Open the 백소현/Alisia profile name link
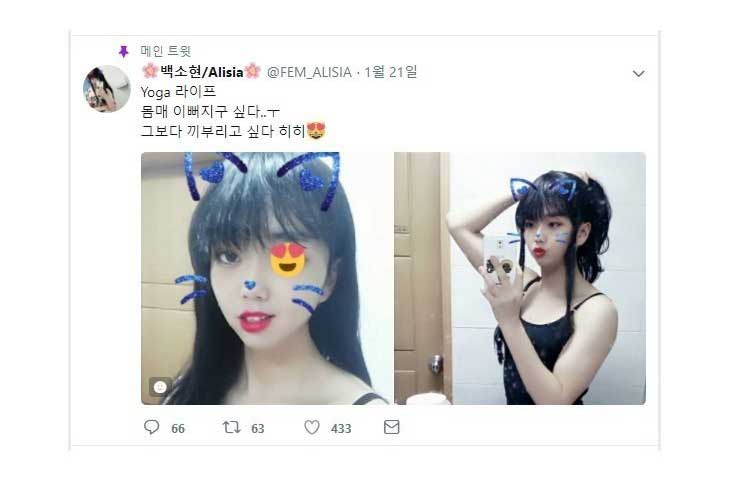The width and height of the screenshot is (729, 486). point(200,71)
